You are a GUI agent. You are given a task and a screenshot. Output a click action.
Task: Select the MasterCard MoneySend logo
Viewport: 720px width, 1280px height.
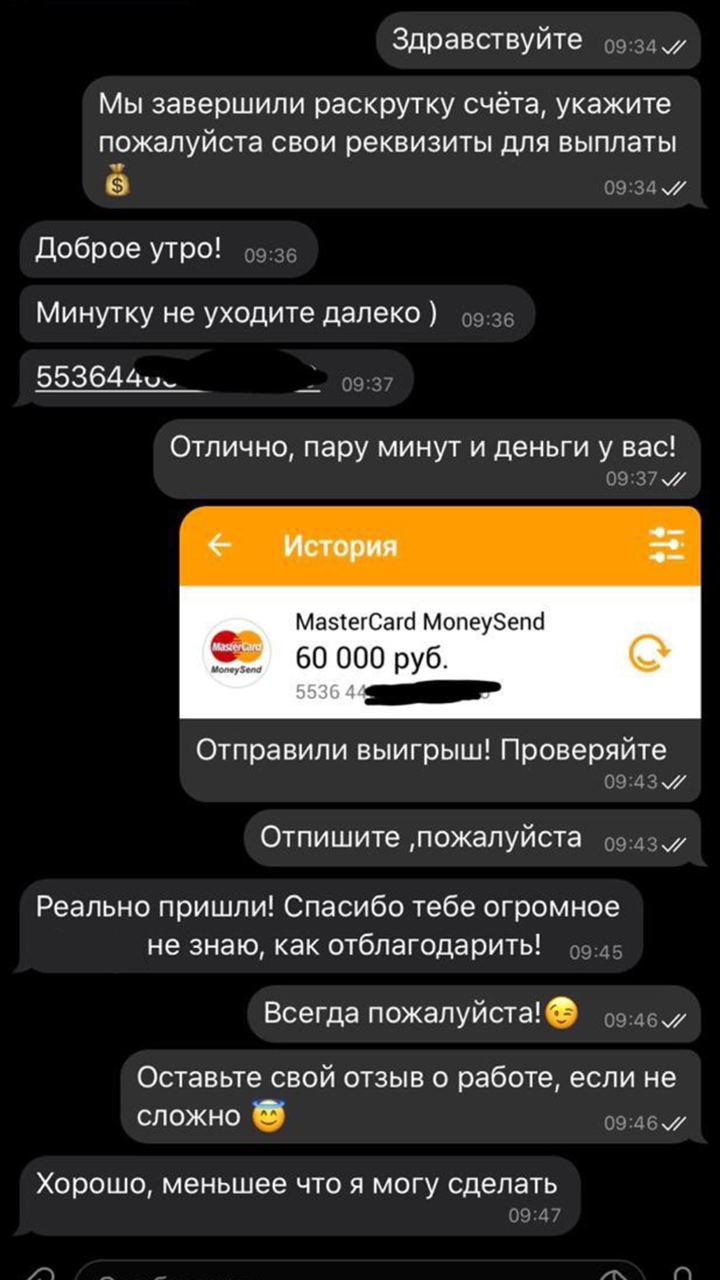237,651
